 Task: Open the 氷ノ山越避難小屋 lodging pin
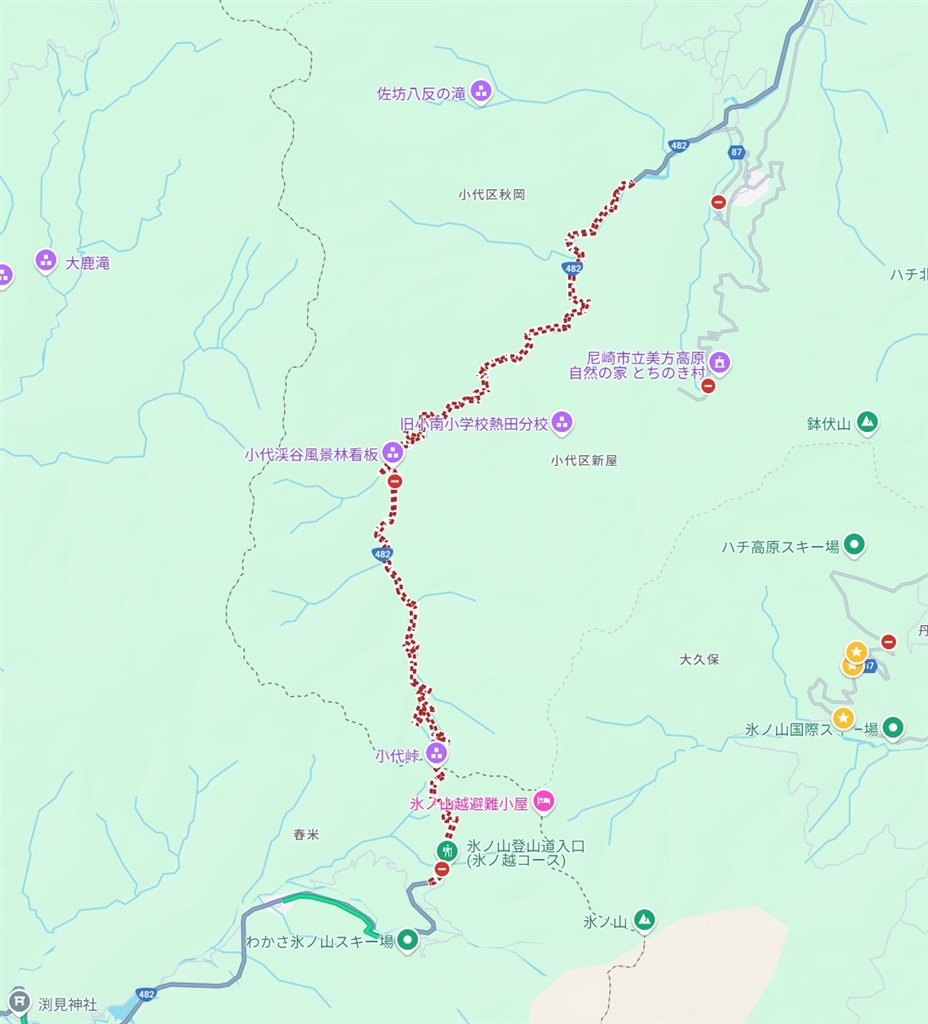click(544, 800)
